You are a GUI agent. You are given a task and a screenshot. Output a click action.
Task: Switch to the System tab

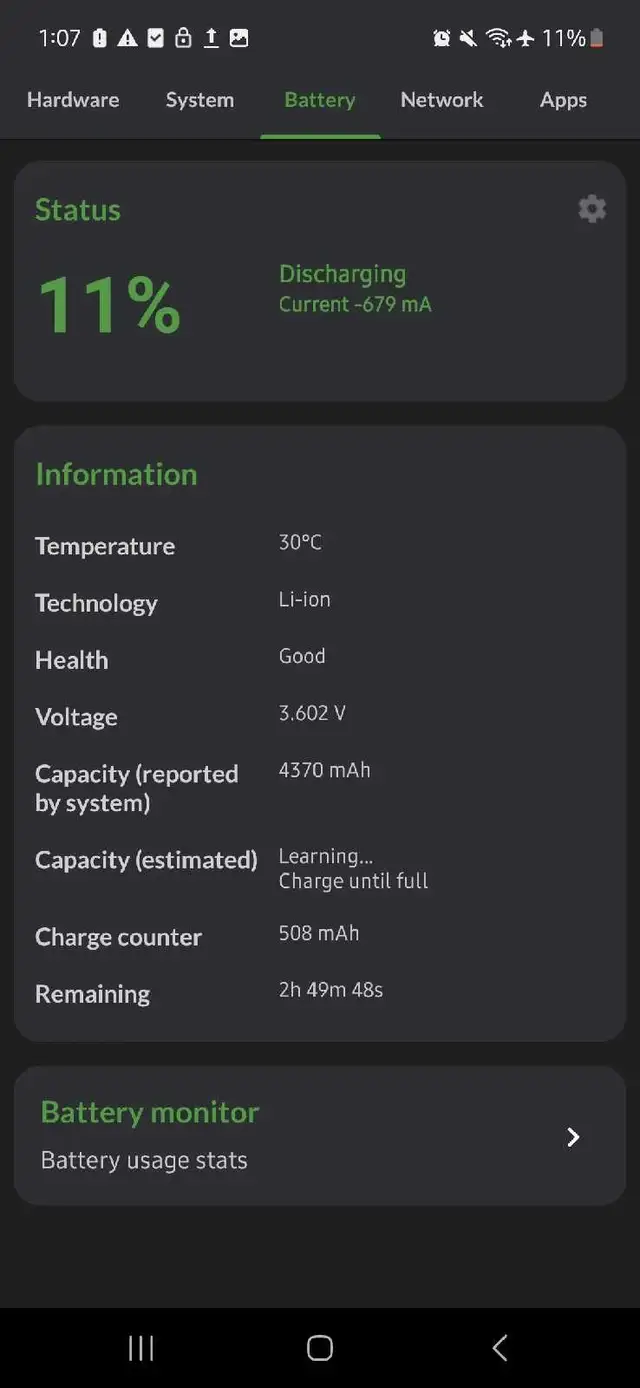(x=200, y=100)
